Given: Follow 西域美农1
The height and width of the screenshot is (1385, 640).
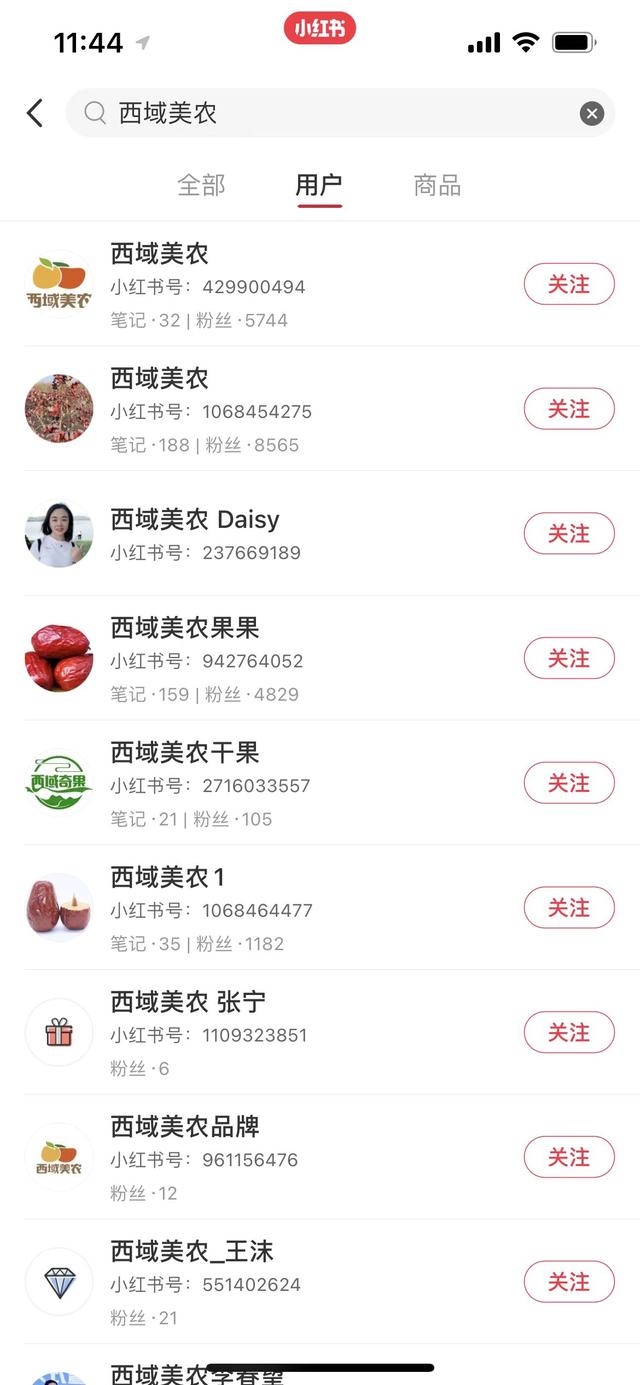Looking at the screenshot, I should 568,908.
